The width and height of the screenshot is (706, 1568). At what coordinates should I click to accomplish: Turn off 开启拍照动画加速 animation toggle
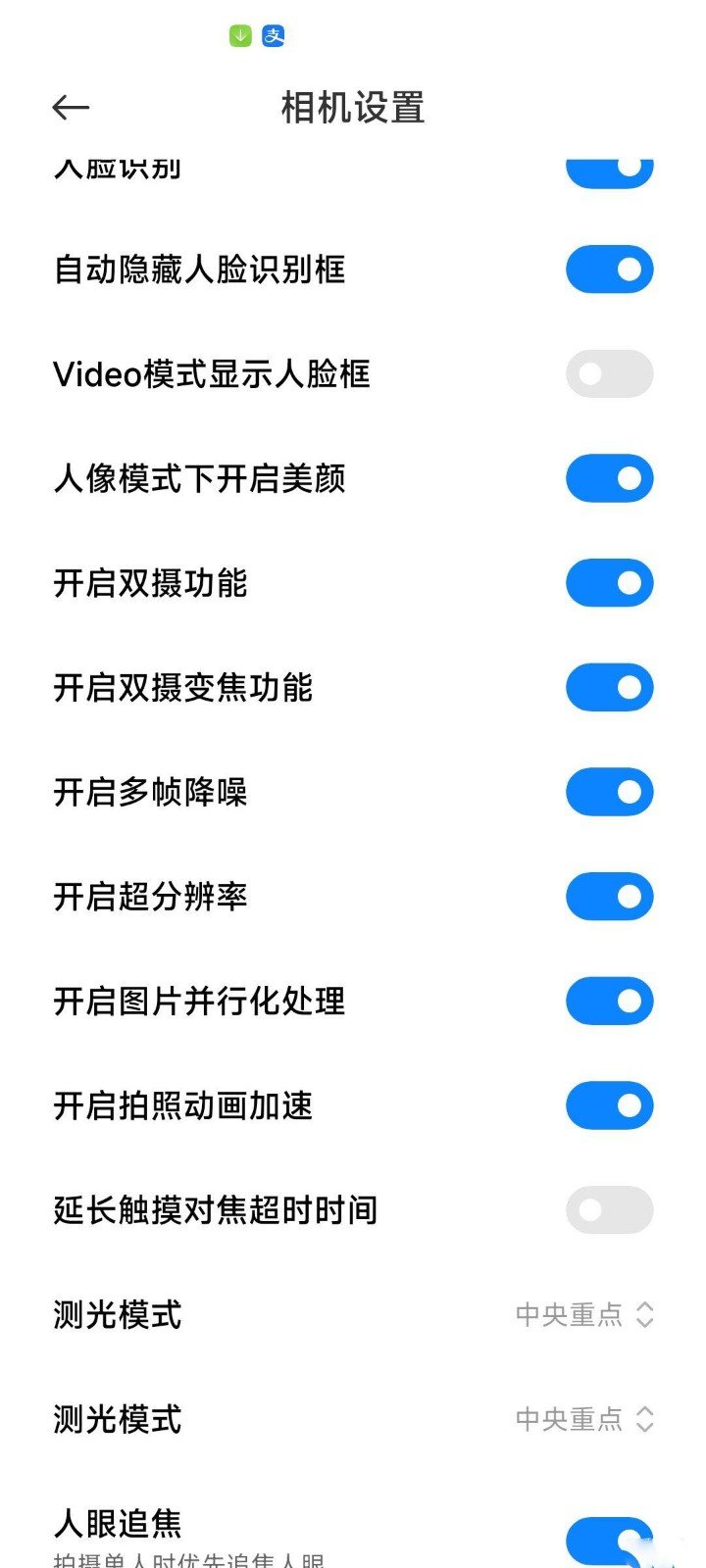pos(609,1104)
